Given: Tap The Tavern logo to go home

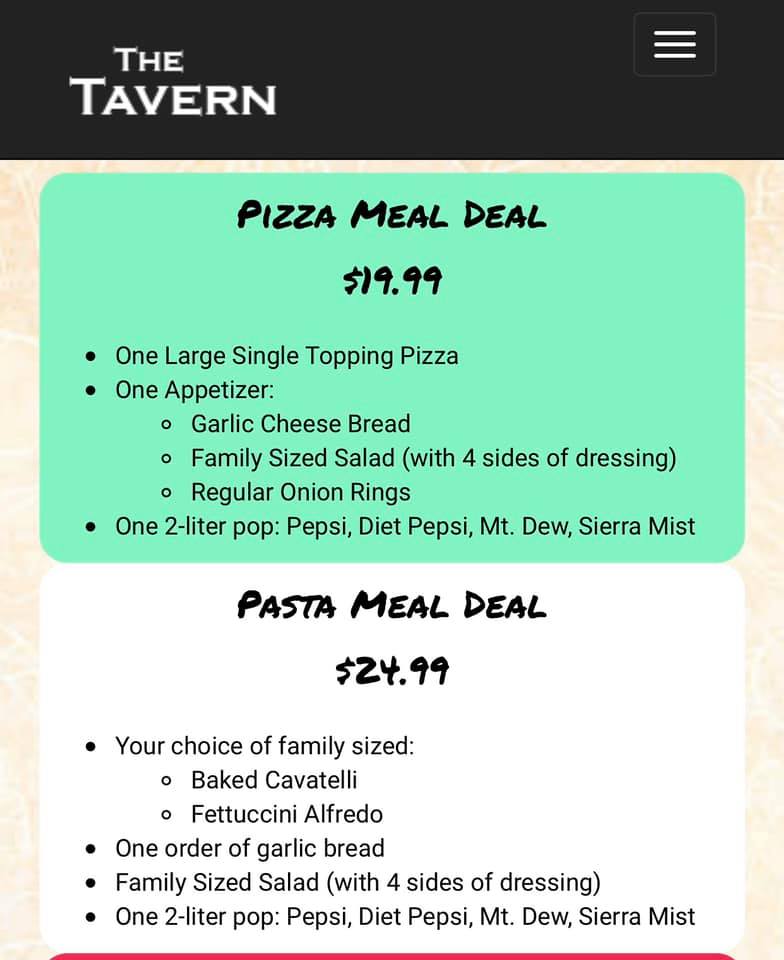Looking at the screenshot, I should click(172, 81).
